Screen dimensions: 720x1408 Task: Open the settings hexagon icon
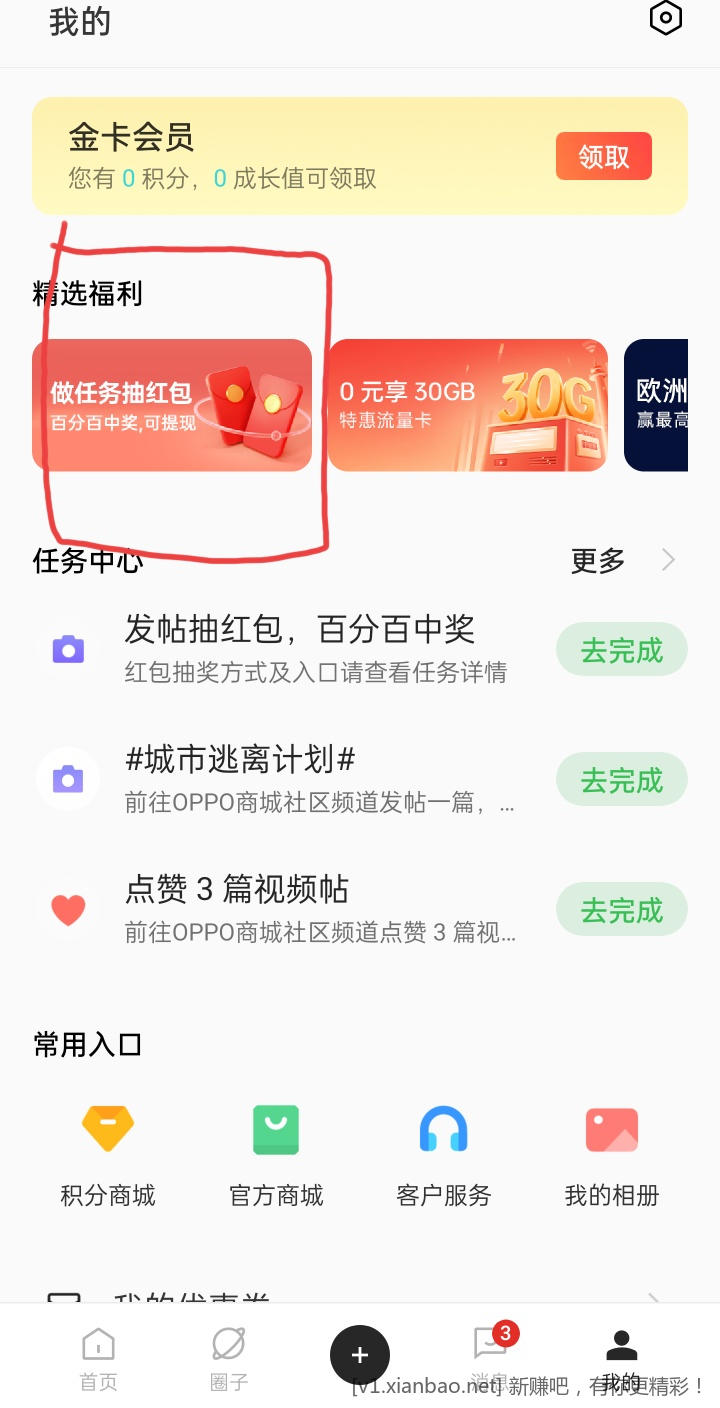[666, 19]
